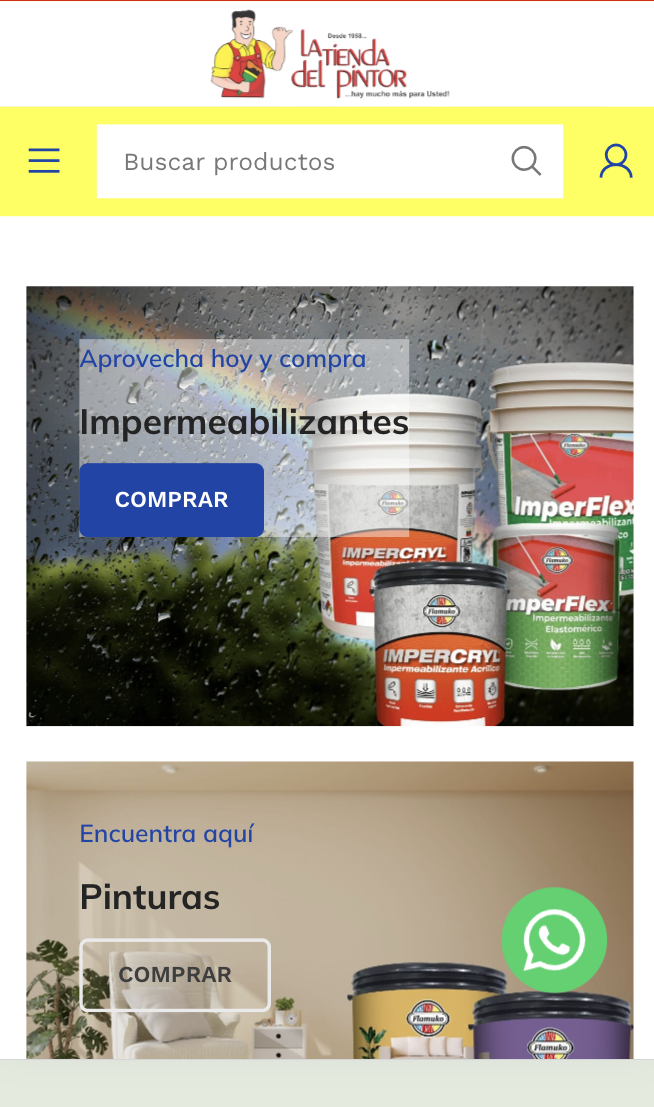This screenshot has width=654, height=1107.
Task: Open the hamburger menu
Action: click(44, 161)
